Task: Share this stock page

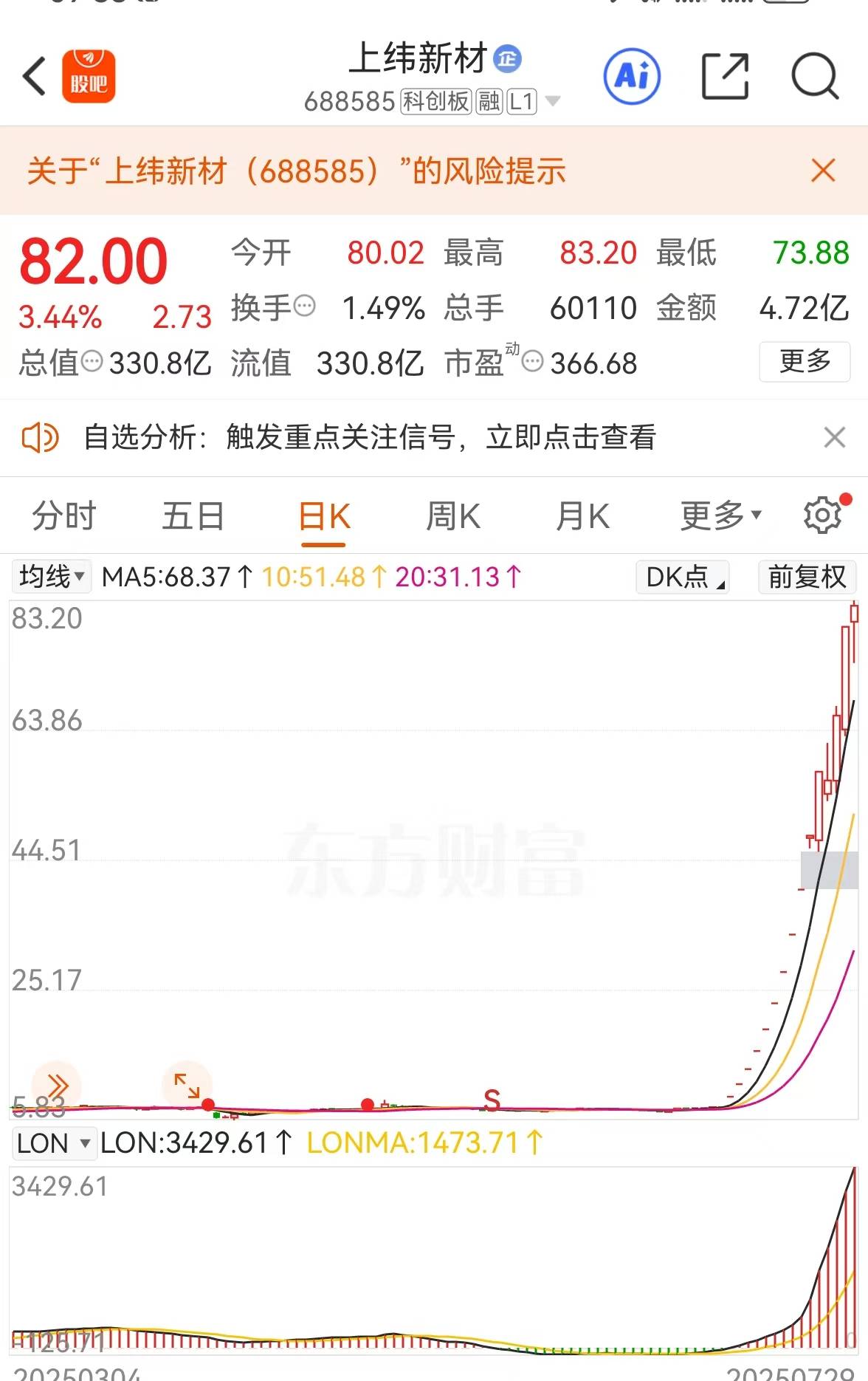Action: tap(726, 76)
